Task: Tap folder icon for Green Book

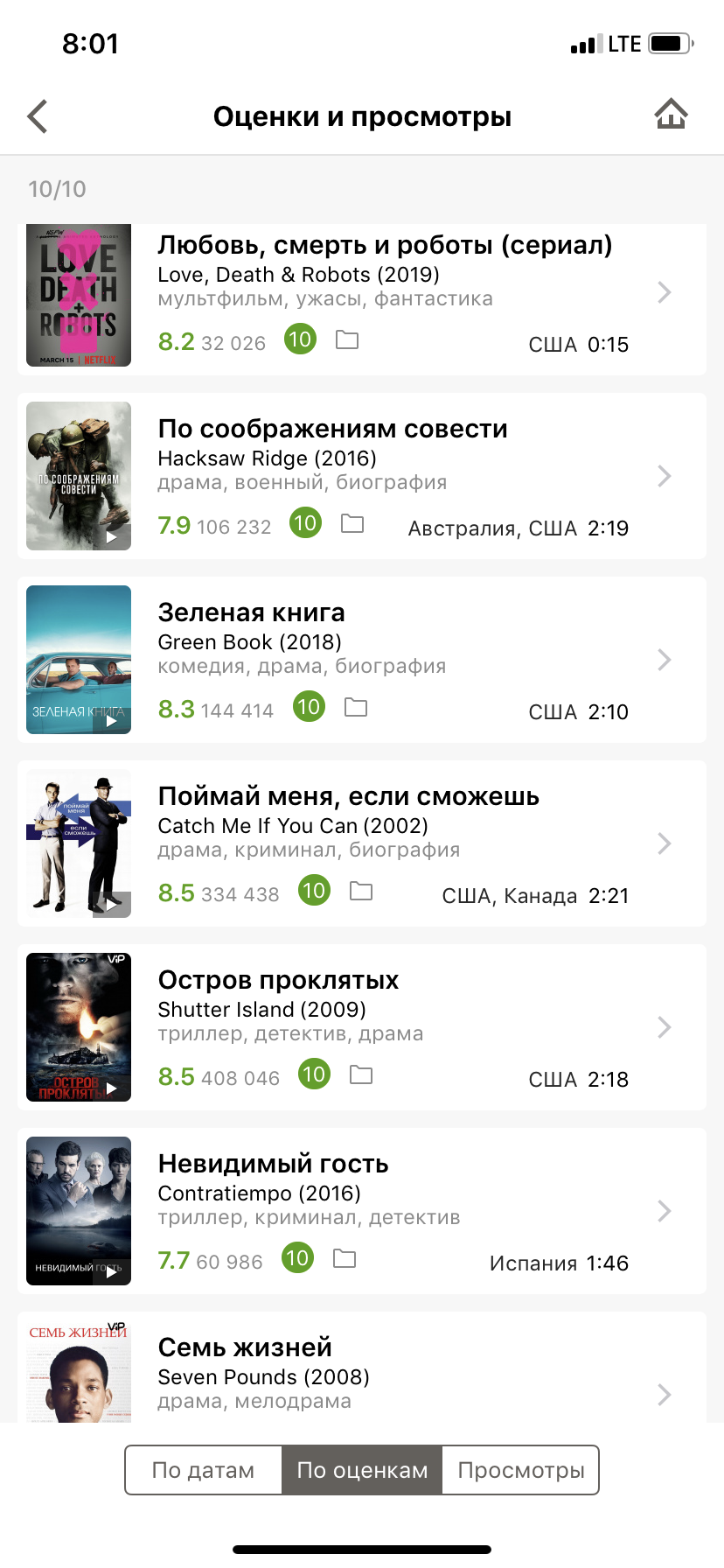Action: (356, 707)
